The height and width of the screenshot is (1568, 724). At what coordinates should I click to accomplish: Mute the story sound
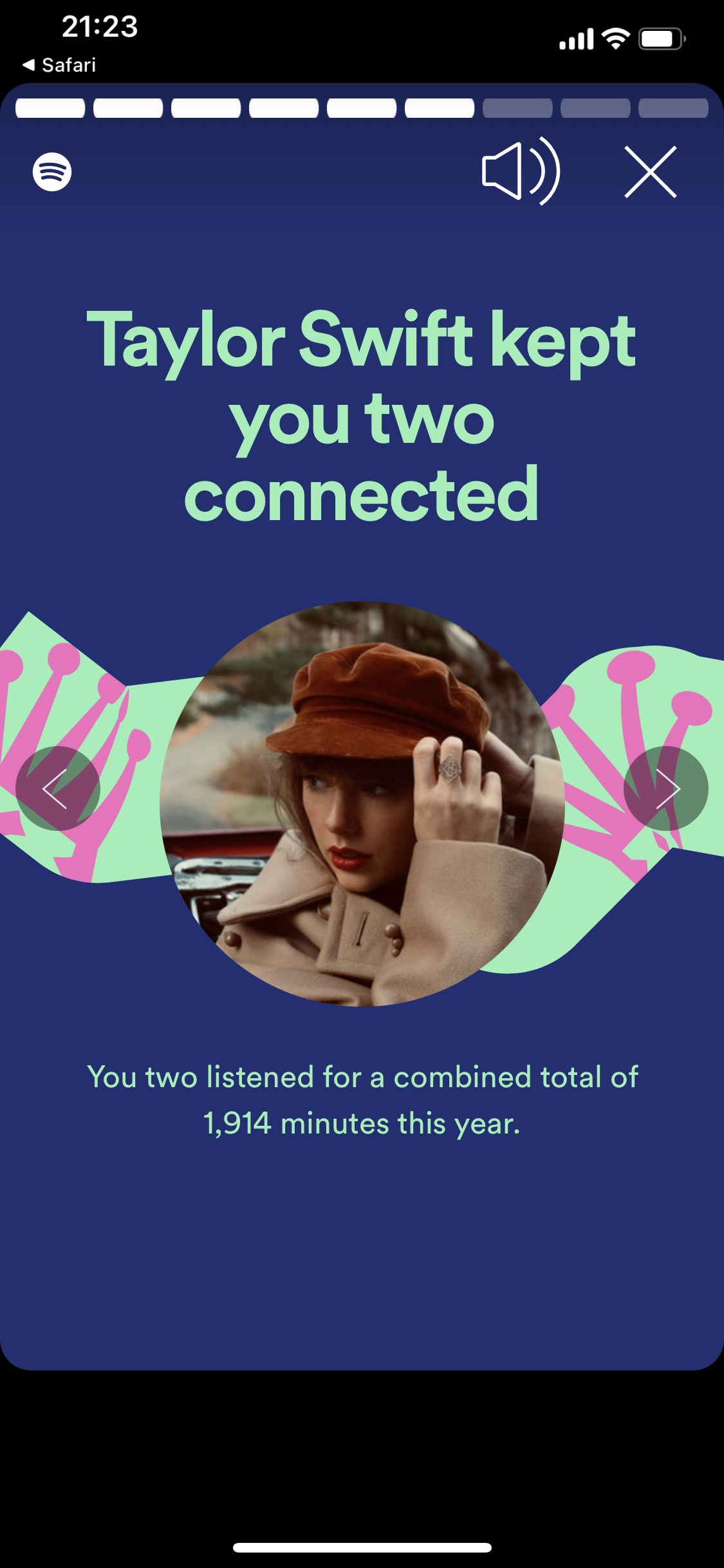point(521,171)
